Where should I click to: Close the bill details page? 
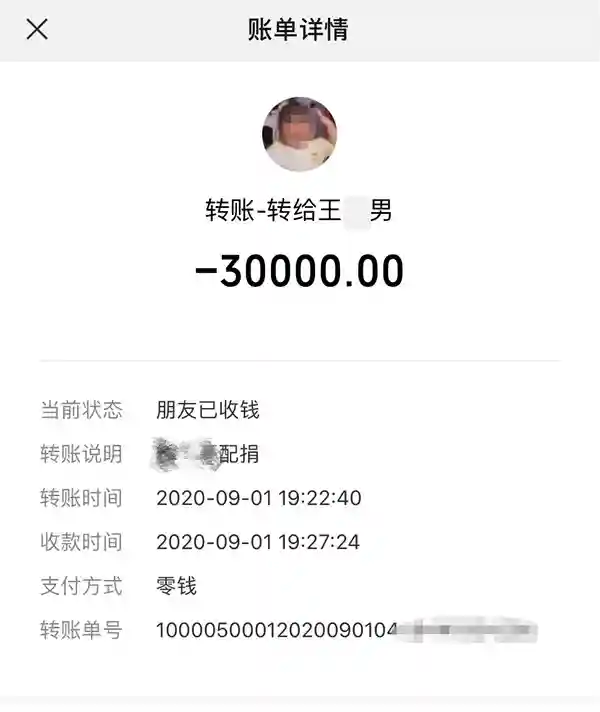[37, 29]
